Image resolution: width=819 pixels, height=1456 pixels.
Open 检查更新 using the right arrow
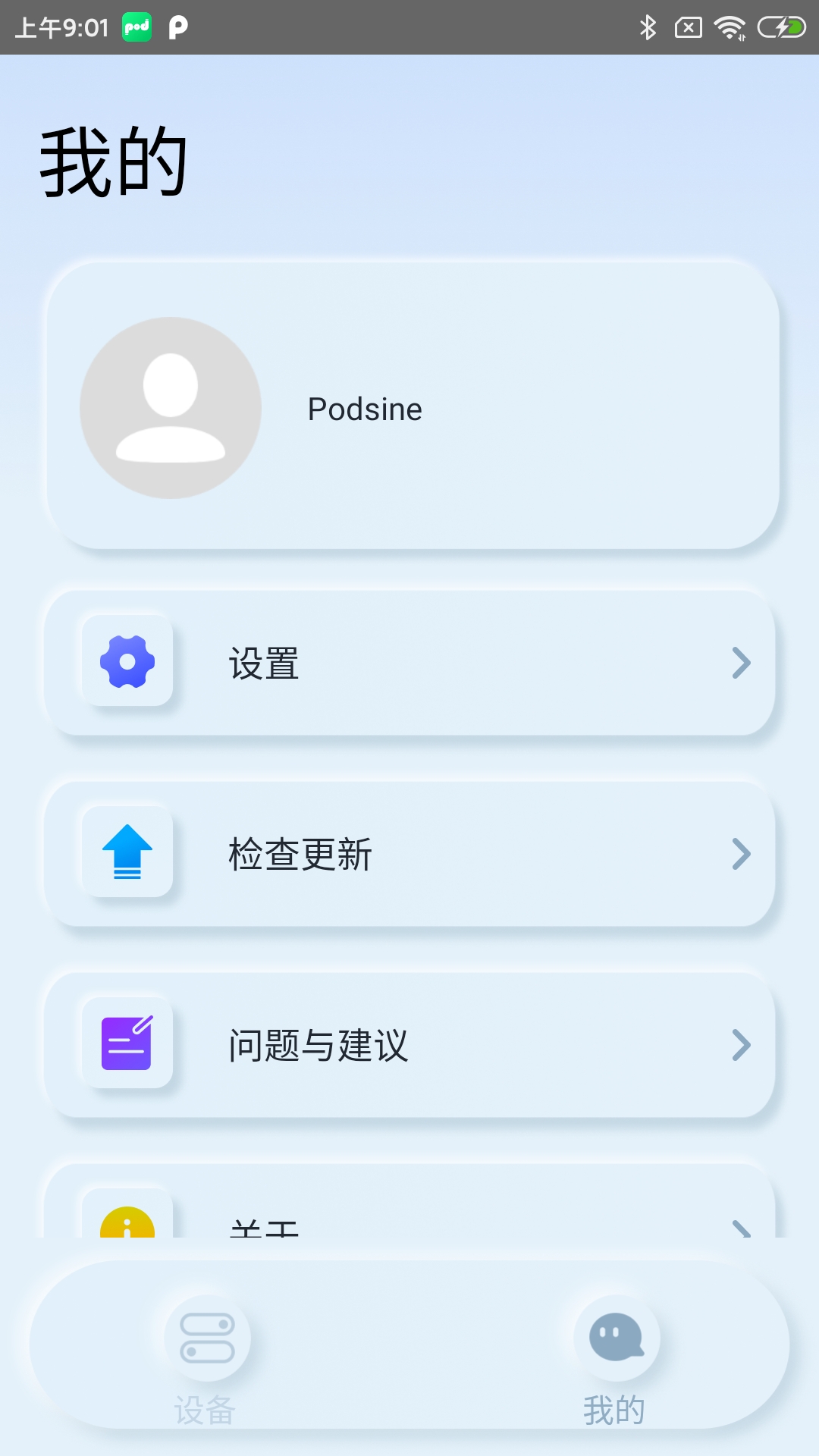coord(741,852)
